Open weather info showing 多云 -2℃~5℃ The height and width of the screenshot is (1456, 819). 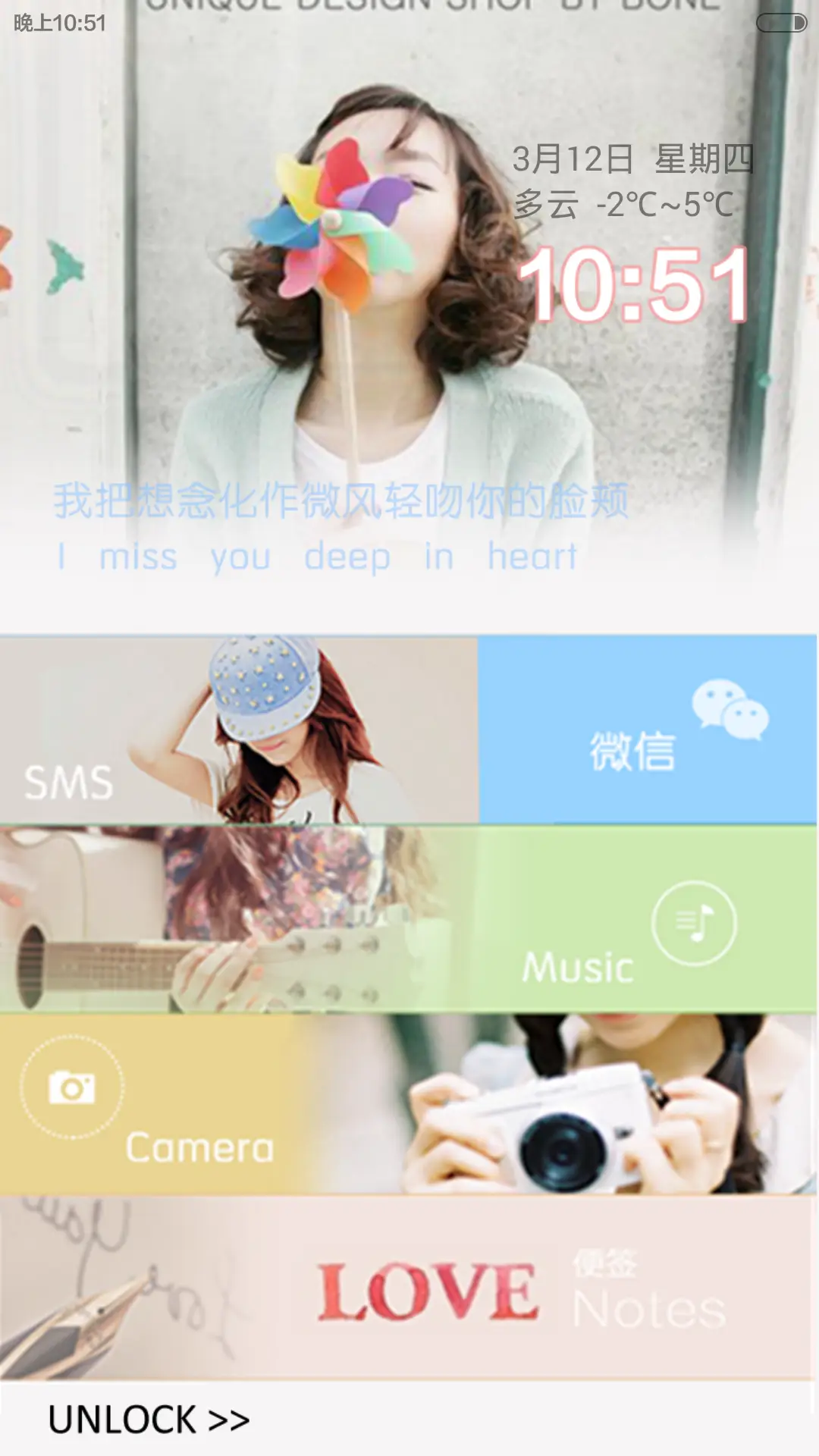pyautogui.click(x=623, y=201)
